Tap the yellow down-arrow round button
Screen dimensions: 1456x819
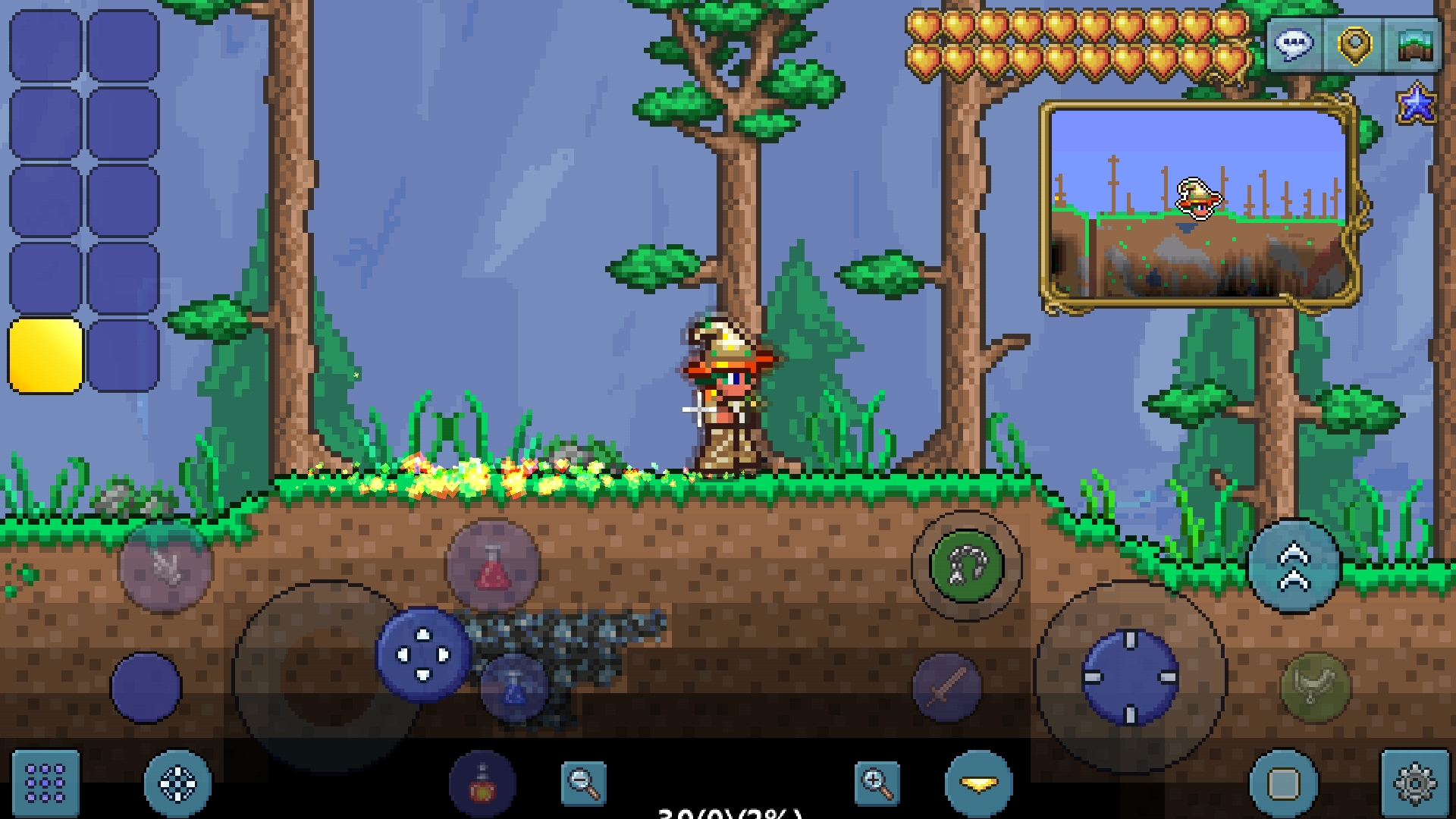(x=978, y=783)
